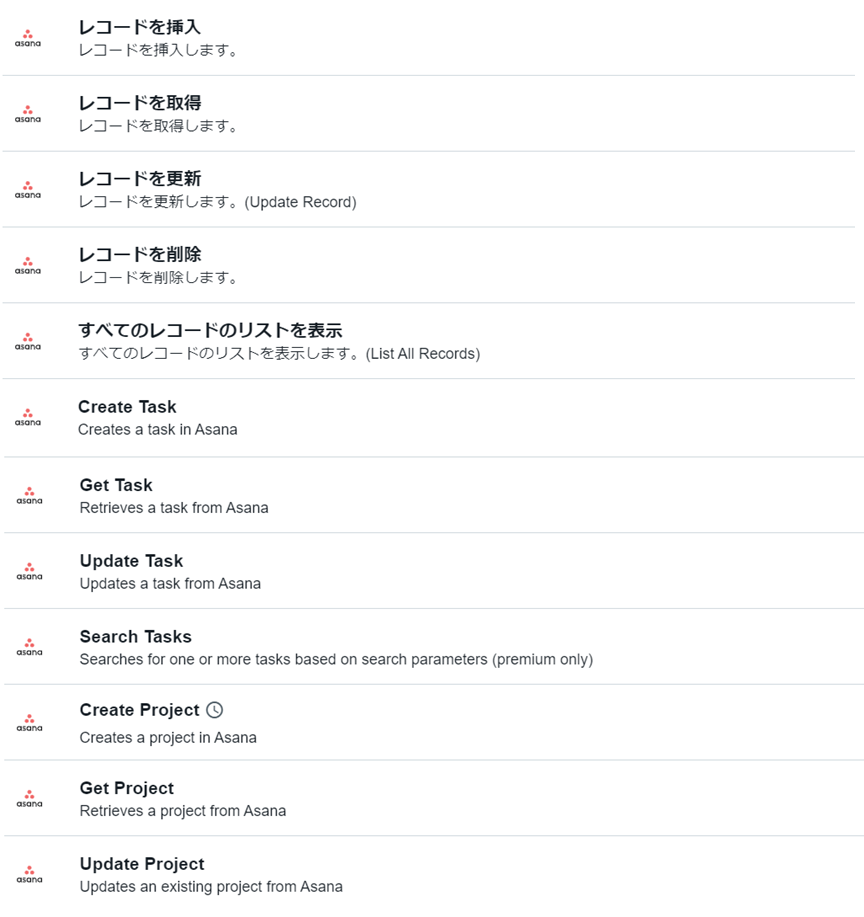Open the Create Project action
The height and width of the screenshot is (917, 864).
click(x=139, y=710)
